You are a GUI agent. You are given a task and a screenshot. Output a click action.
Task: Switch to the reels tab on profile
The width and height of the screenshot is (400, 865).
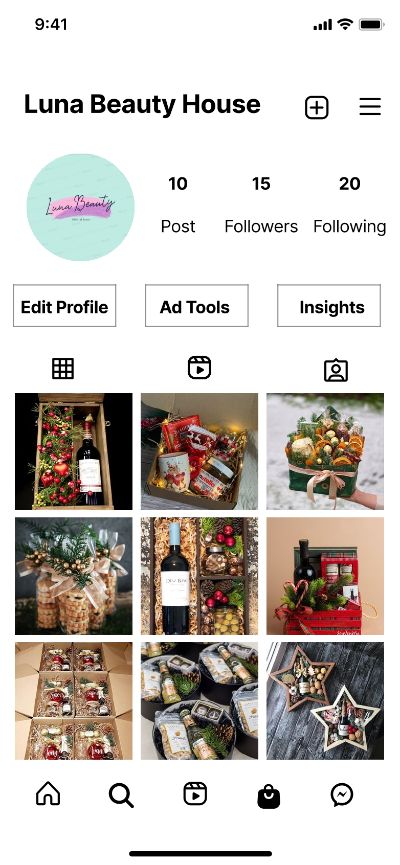199,368
